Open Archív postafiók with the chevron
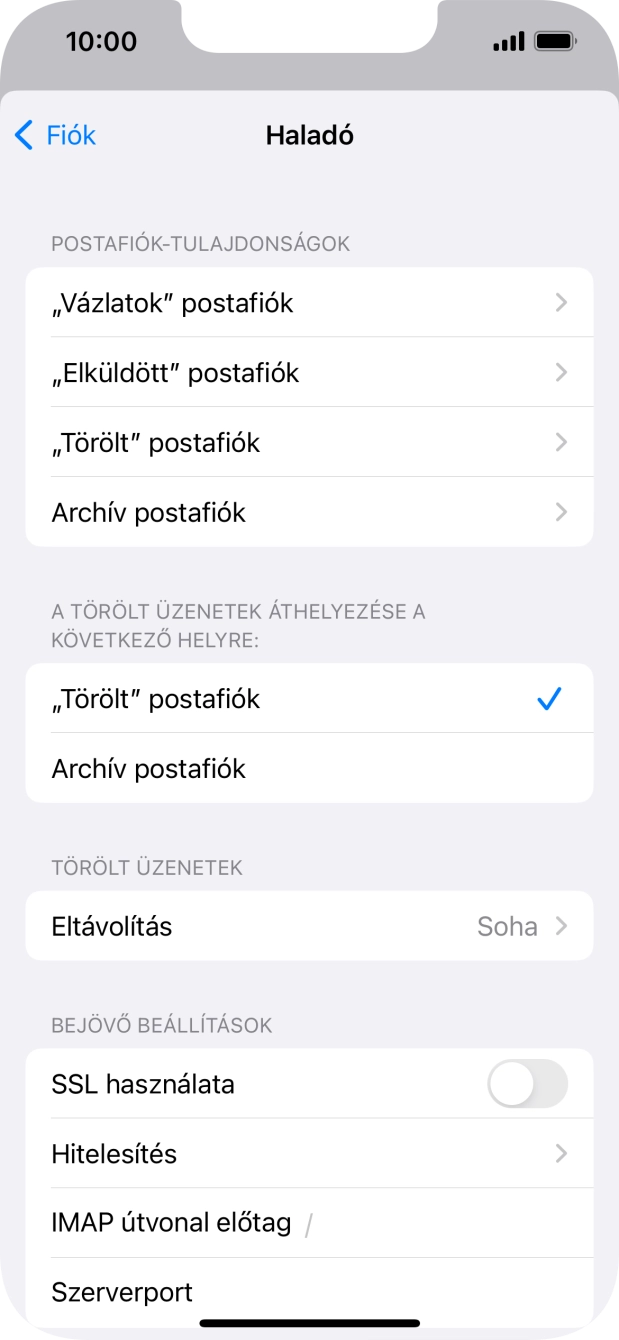 tap(309, 513)
